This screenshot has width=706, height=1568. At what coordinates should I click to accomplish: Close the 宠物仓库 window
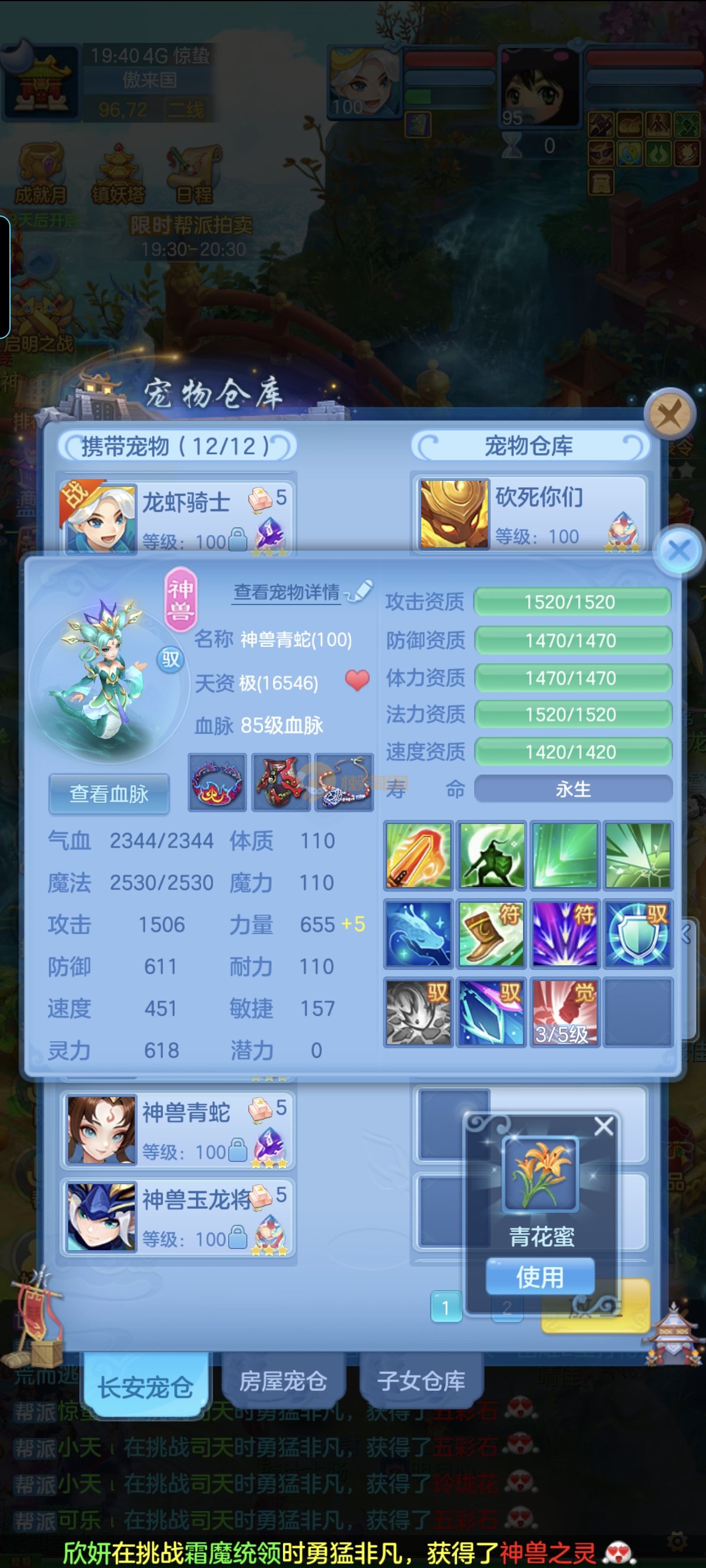tap(670, 414)
